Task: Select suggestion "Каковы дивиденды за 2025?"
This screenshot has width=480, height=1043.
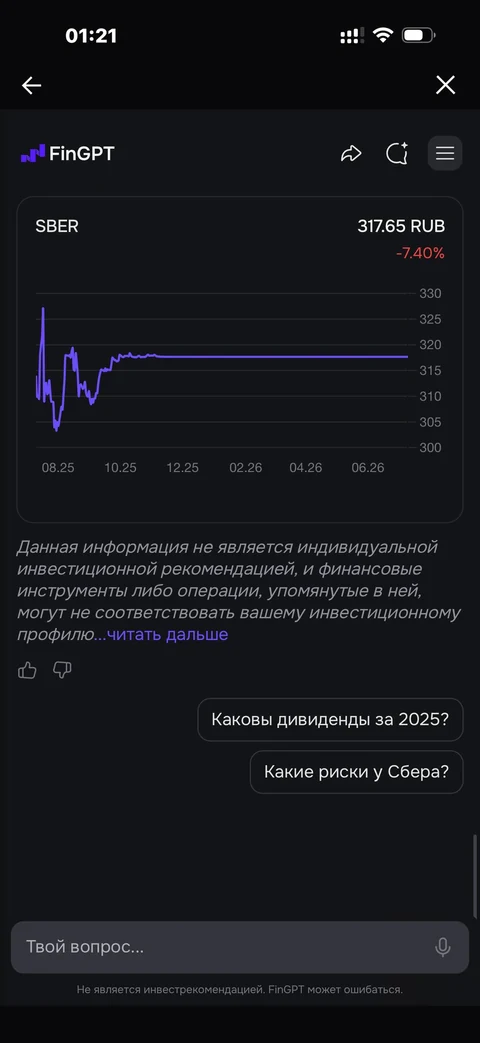Action: [330, 719]
